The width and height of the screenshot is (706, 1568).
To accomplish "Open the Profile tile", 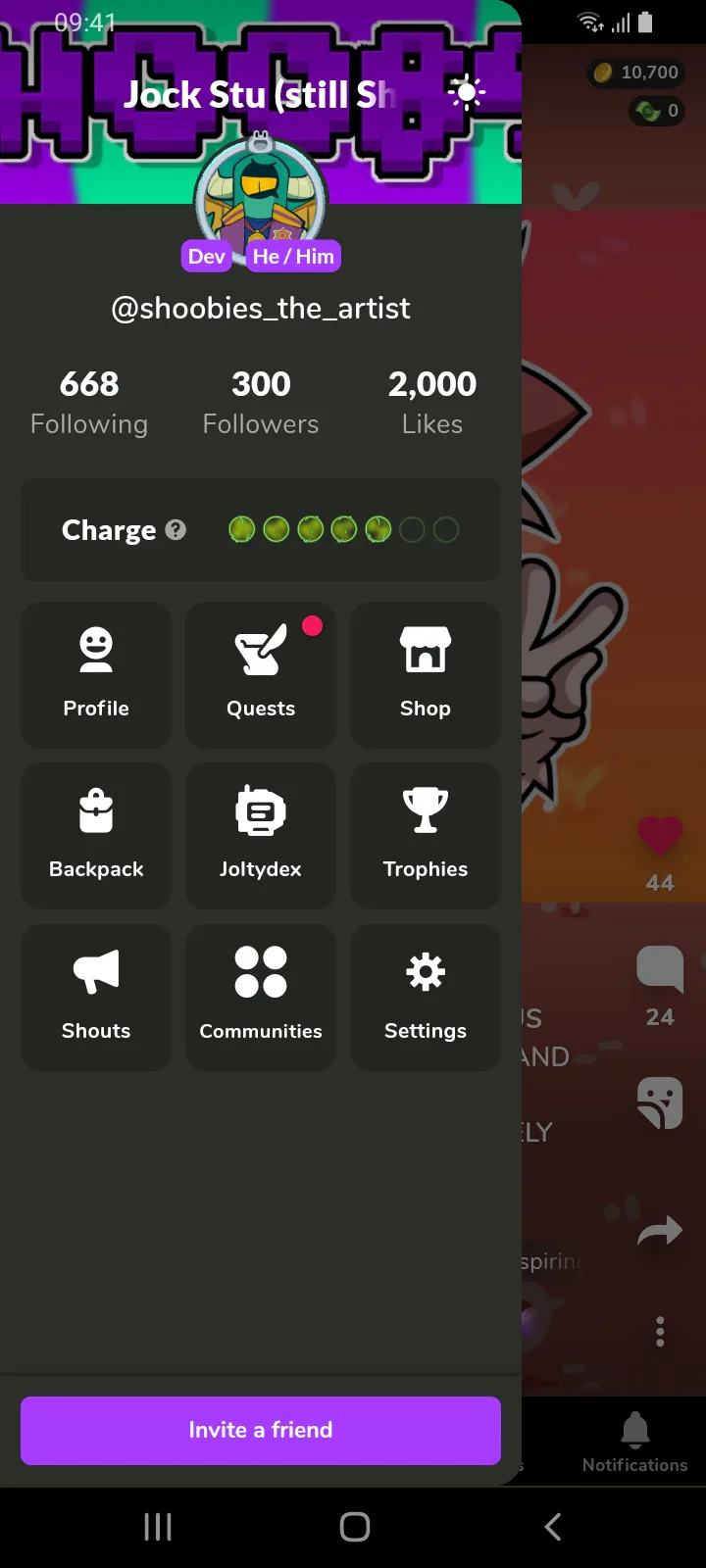I will pyautogui.click(x=96, y=674).
